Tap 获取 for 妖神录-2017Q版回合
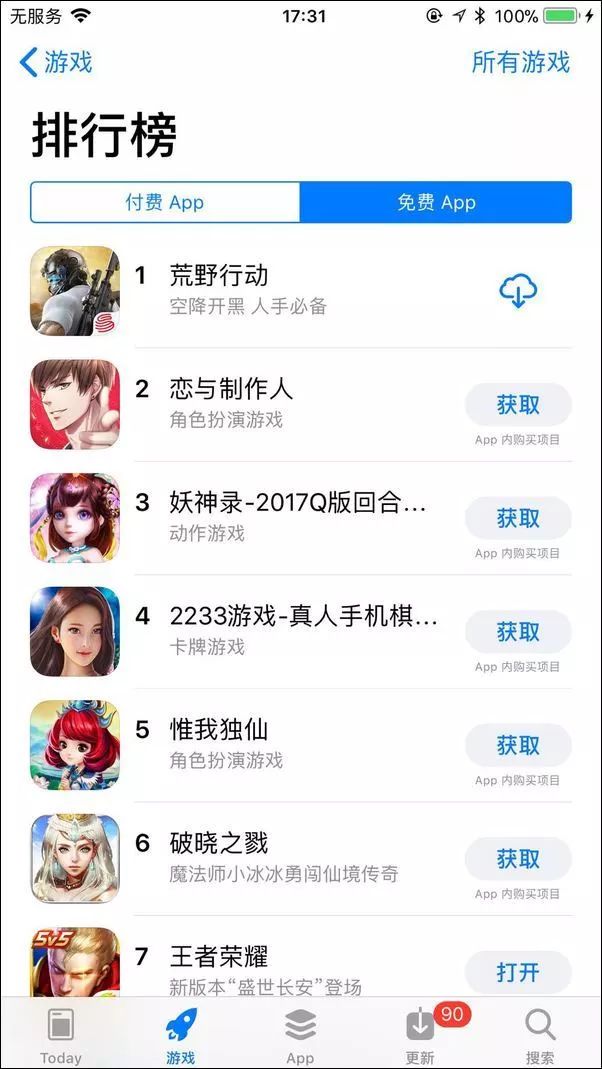Screen dimensions: 602x1069 (x=518, y=518)
